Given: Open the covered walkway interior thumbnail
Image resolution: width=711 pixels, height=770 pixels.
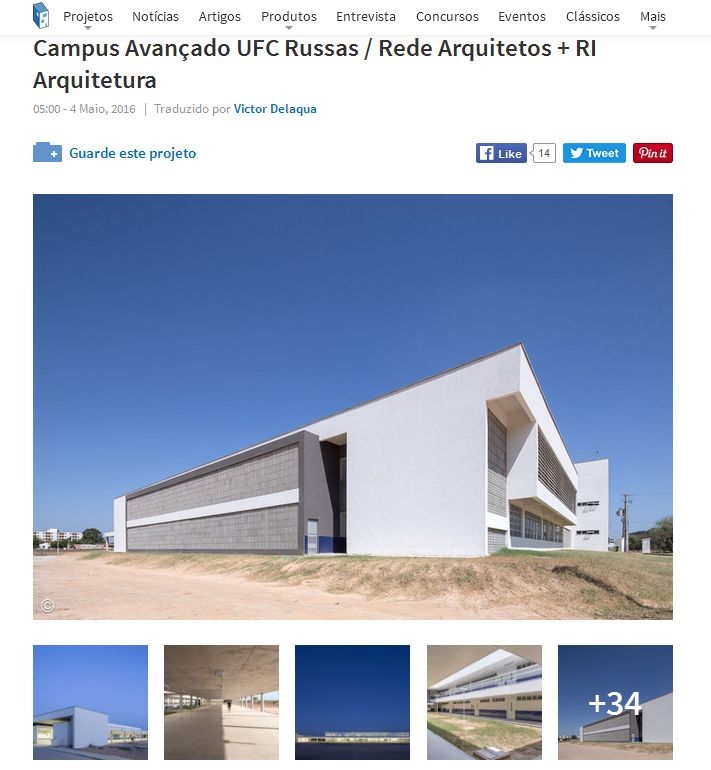Looking at the screenshot, I should click(221, 702).
